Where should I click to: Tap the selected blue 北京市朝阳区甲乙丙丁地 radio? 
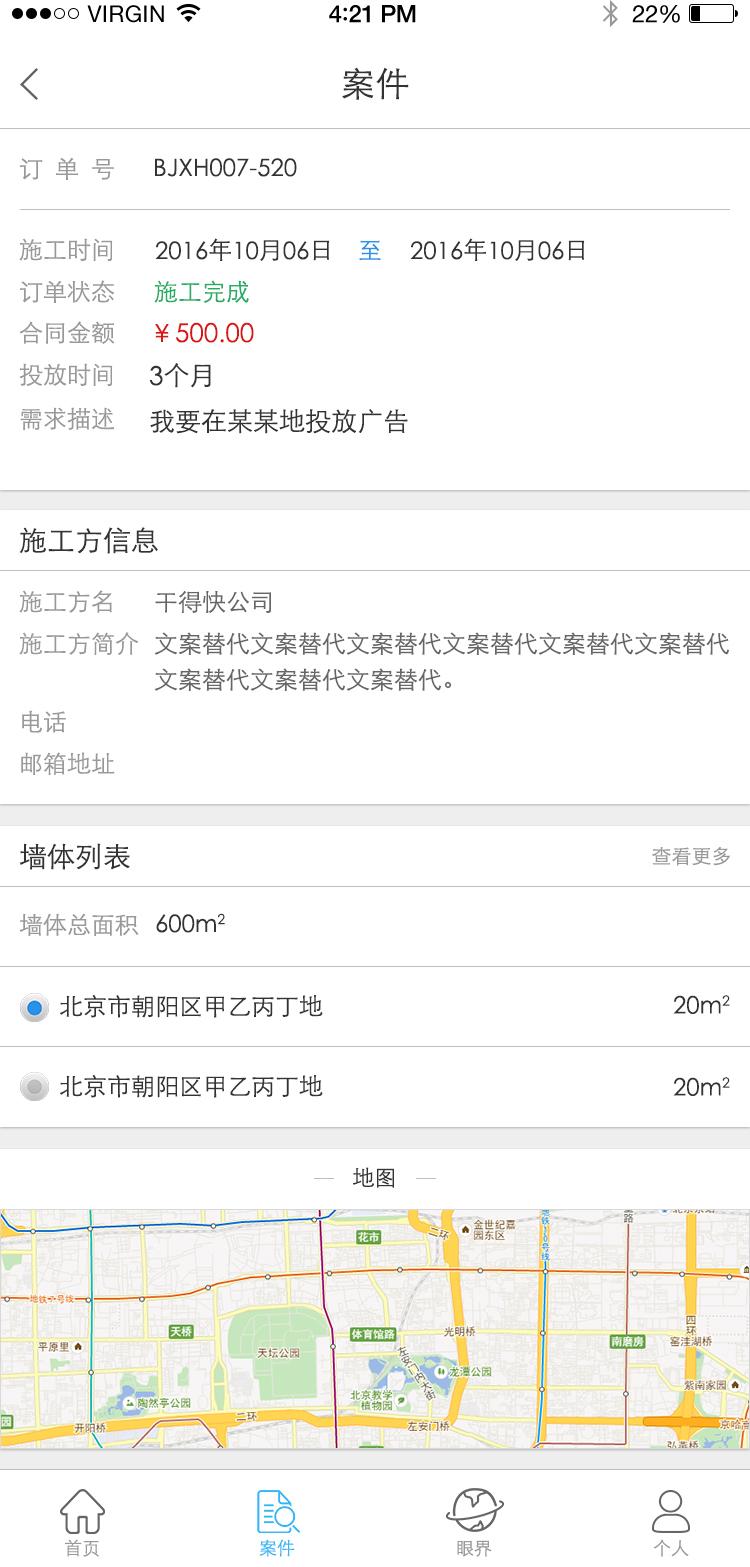(35, 1007)
